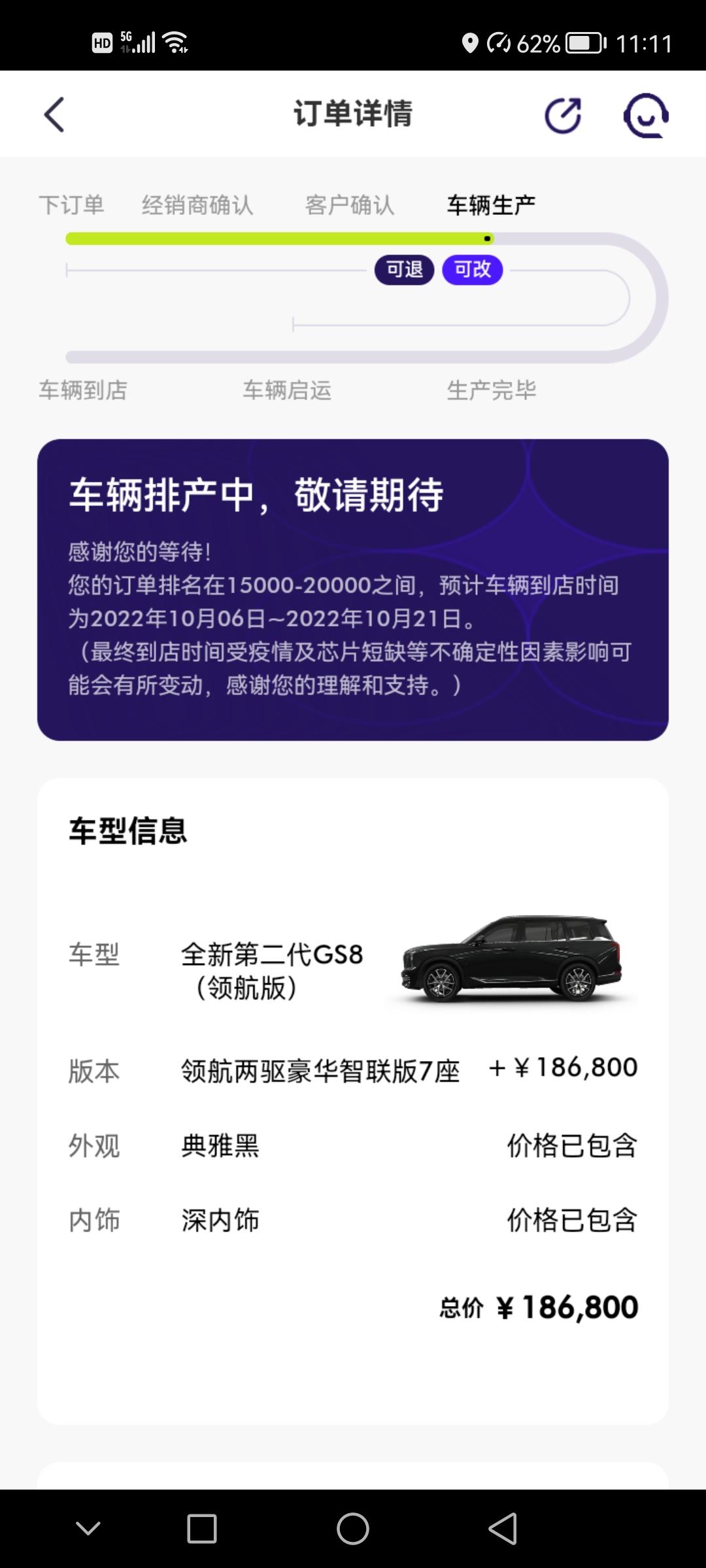The width and height of the screenshot is (706, 1568).
Task: Tap the 可退 refund chip
Action: point(404,269)
